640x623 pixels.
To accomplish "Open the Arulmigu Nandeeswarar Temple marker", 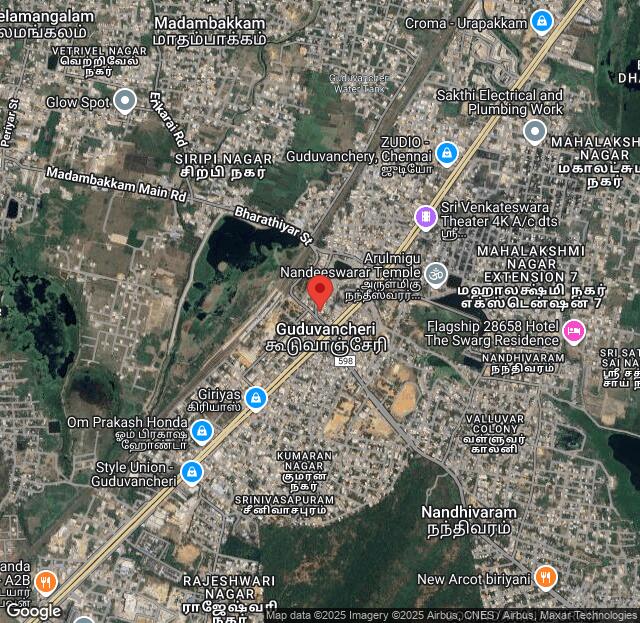I will coord(436,272).
